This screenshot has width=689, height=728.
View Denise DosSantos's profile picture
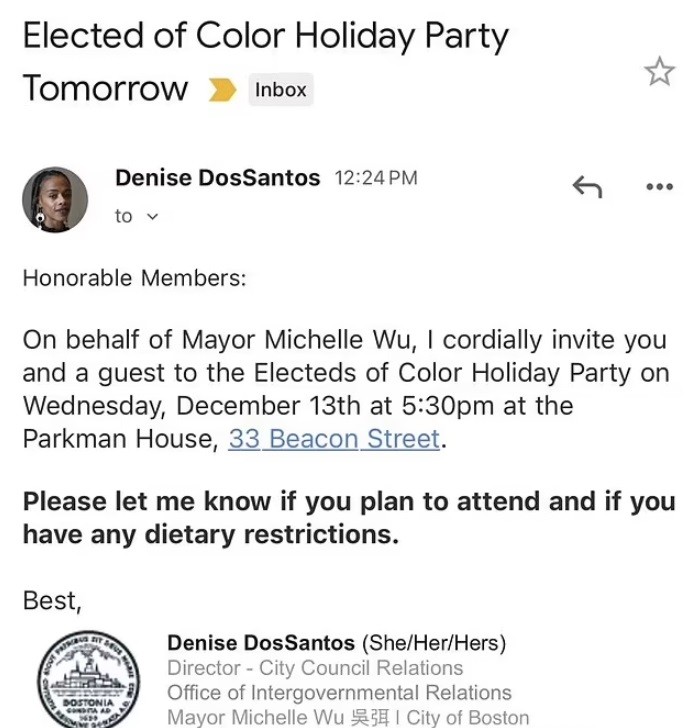(x=55, y=199)
